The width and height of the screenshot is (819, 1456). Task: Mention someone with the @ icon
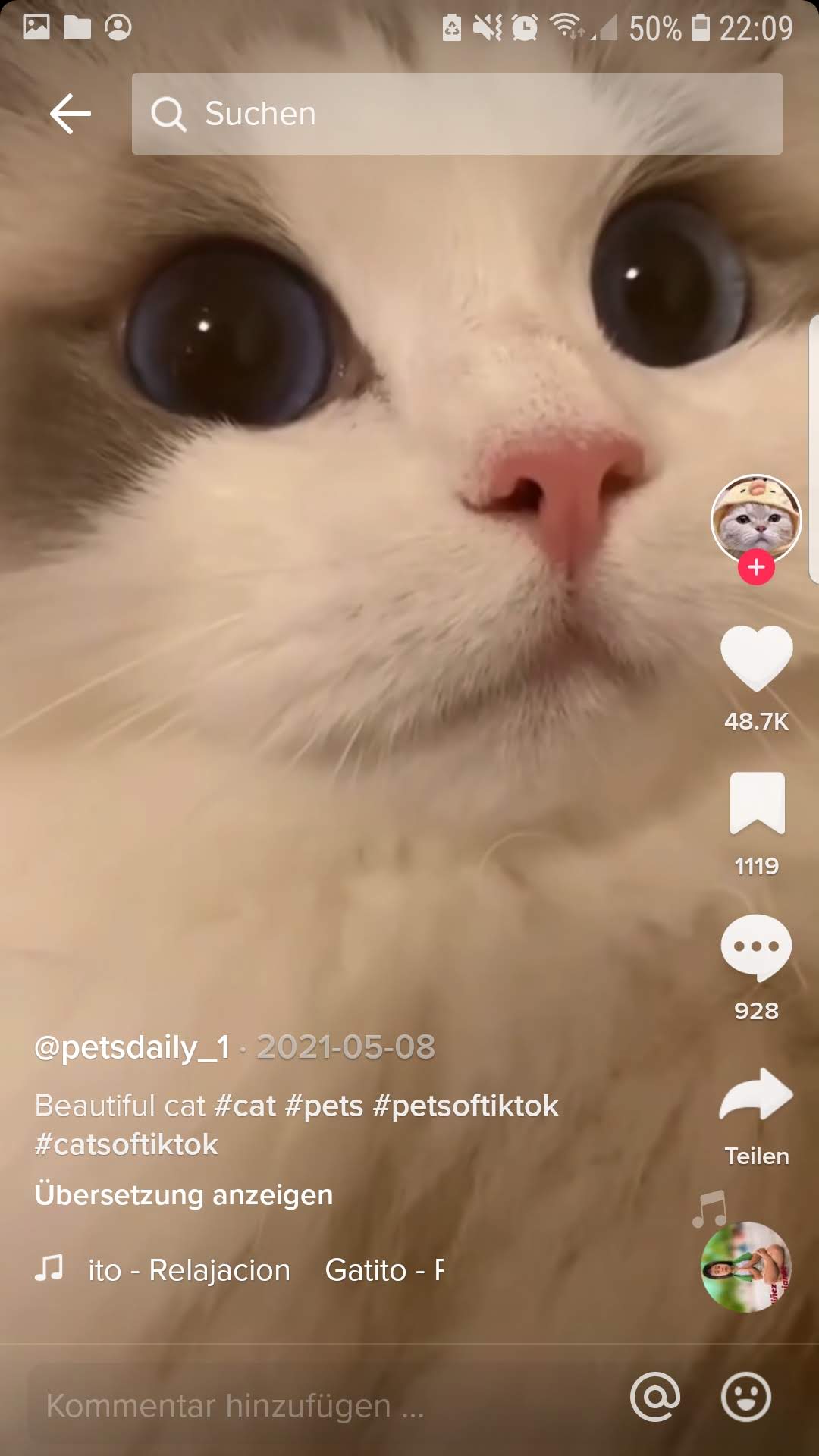655,1397
